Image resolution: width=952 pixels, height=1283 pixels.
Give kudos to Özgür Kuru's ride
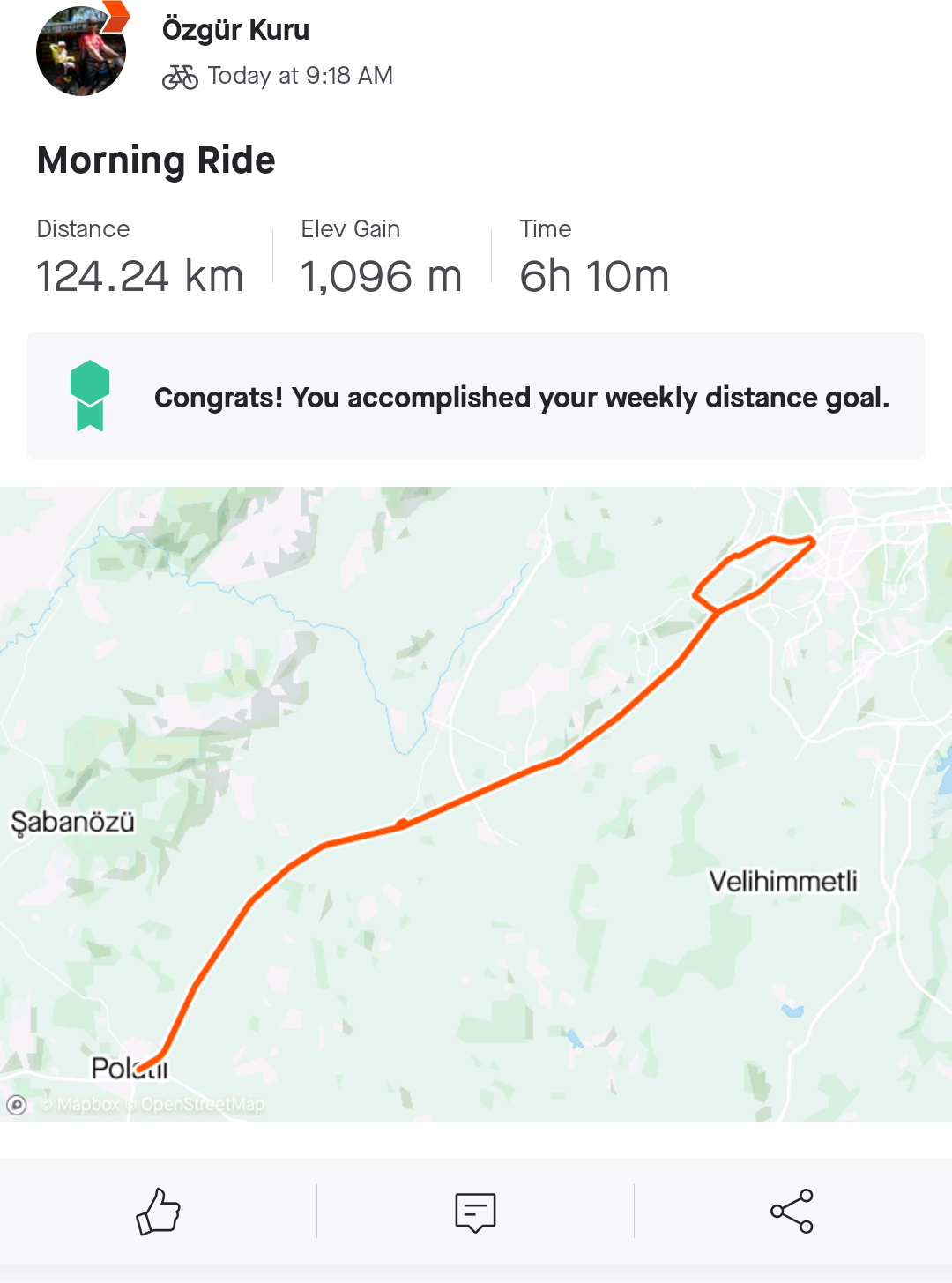pos(159,1211)
